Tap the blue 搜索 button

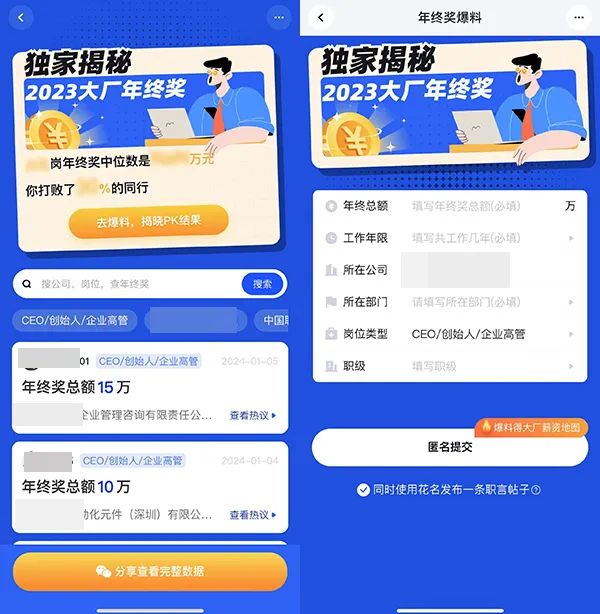pyautogui.click(x=262, y=284)
